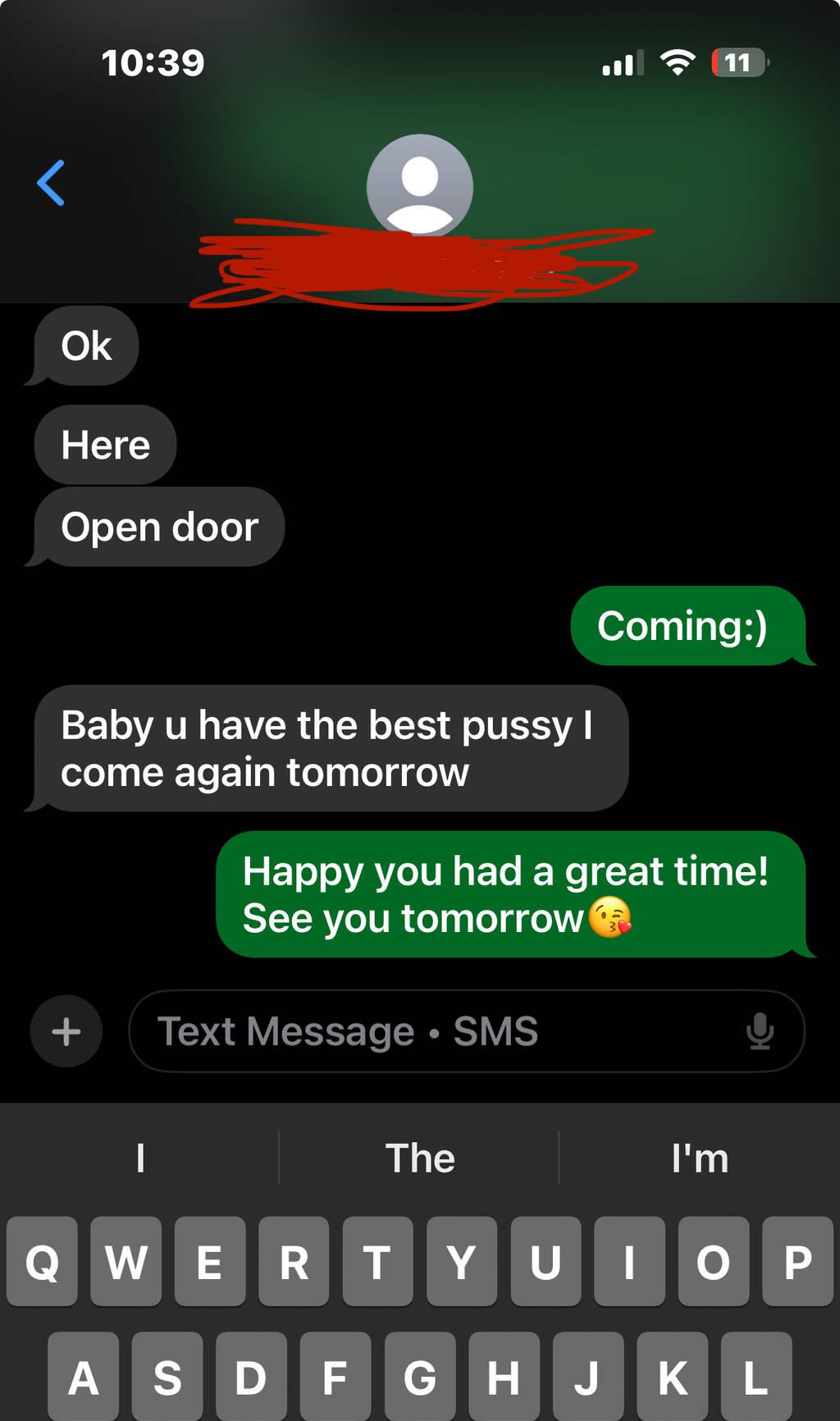Open the contact avatar details
840x1421 pixels.
coord(419,185)
